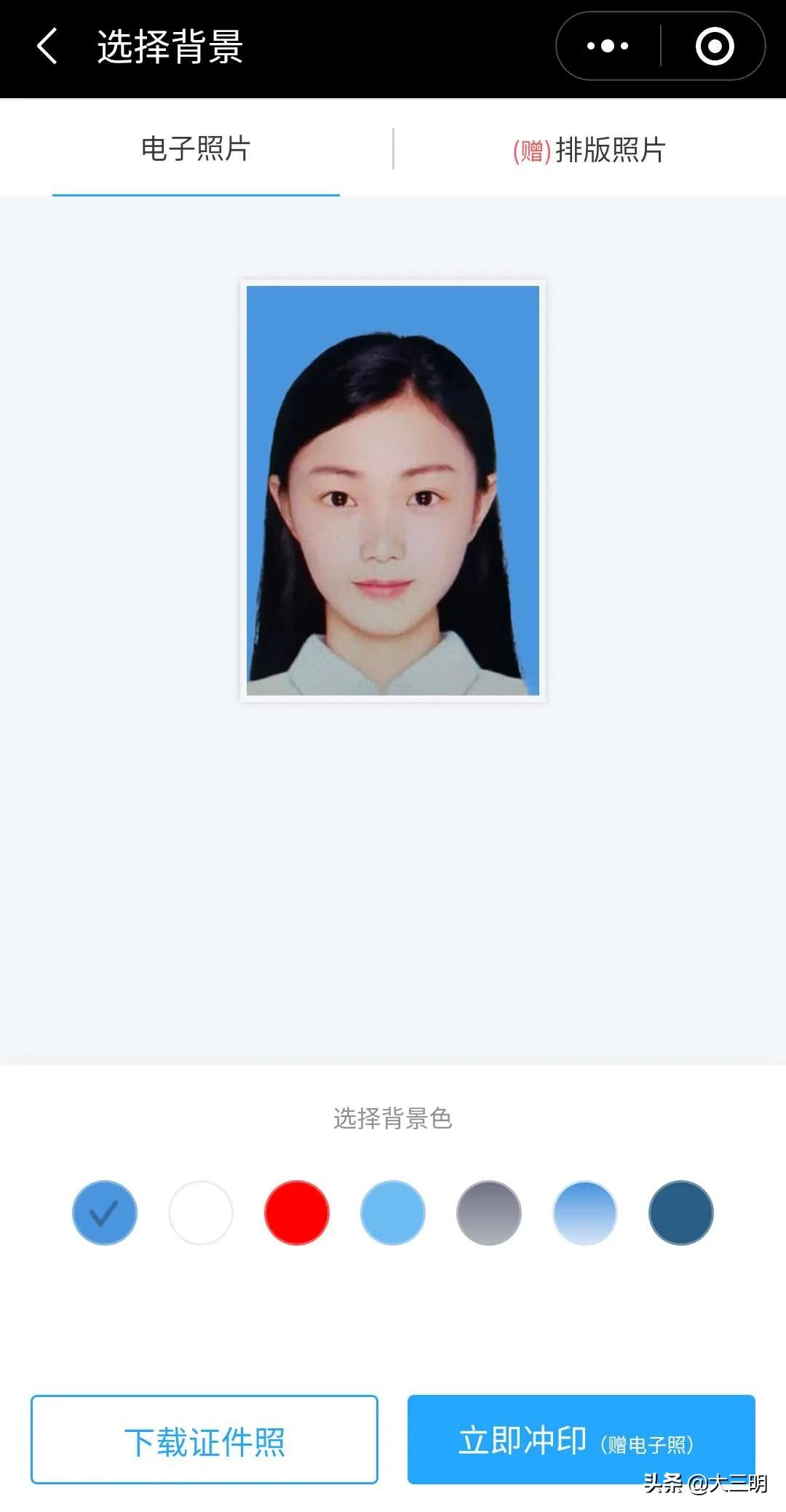The height and width of the screenshot is (1512, 786).
Task: Tap the back arrow to leave 选择背景
Action: click(46, 47)
